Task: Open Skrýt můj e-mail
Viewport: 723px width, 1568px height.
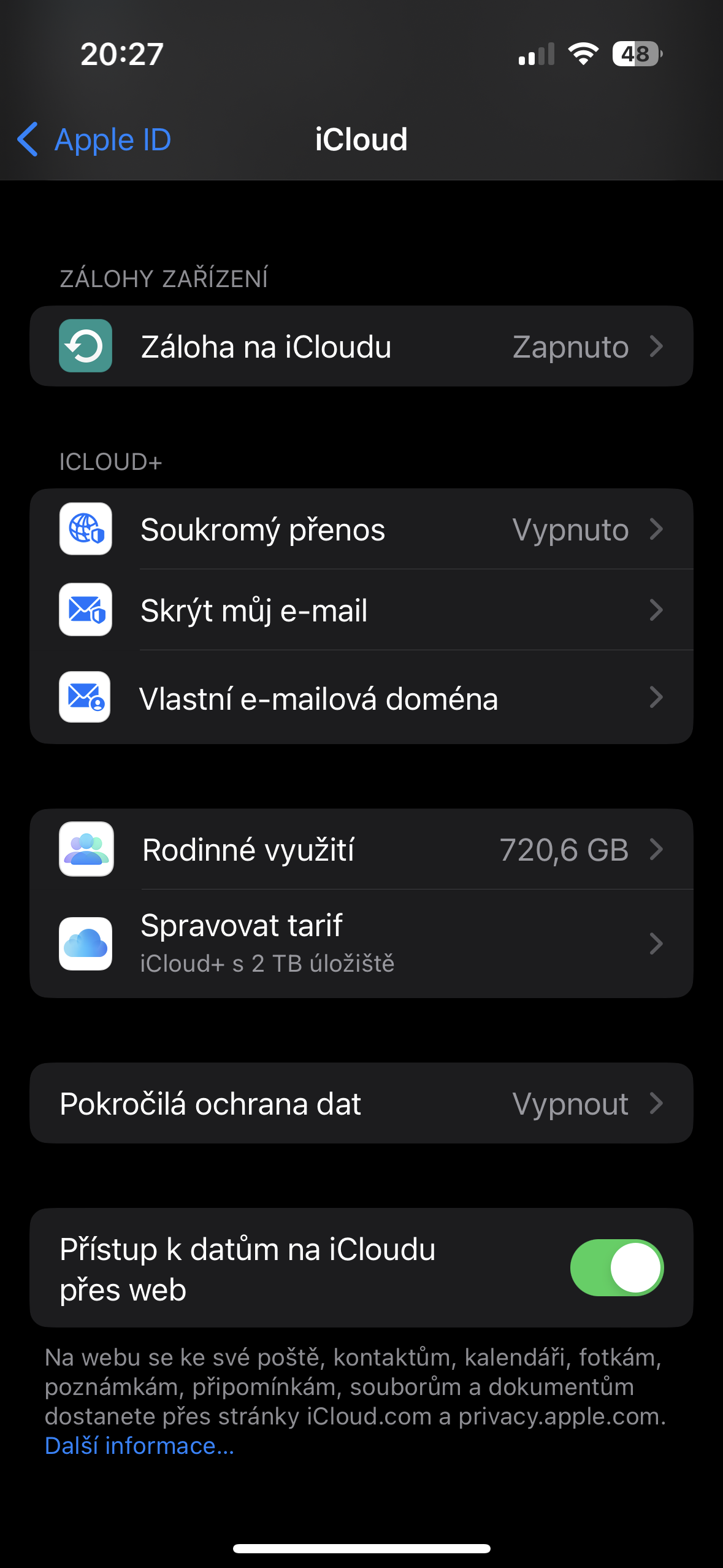Action: click(x=361, y=610)
